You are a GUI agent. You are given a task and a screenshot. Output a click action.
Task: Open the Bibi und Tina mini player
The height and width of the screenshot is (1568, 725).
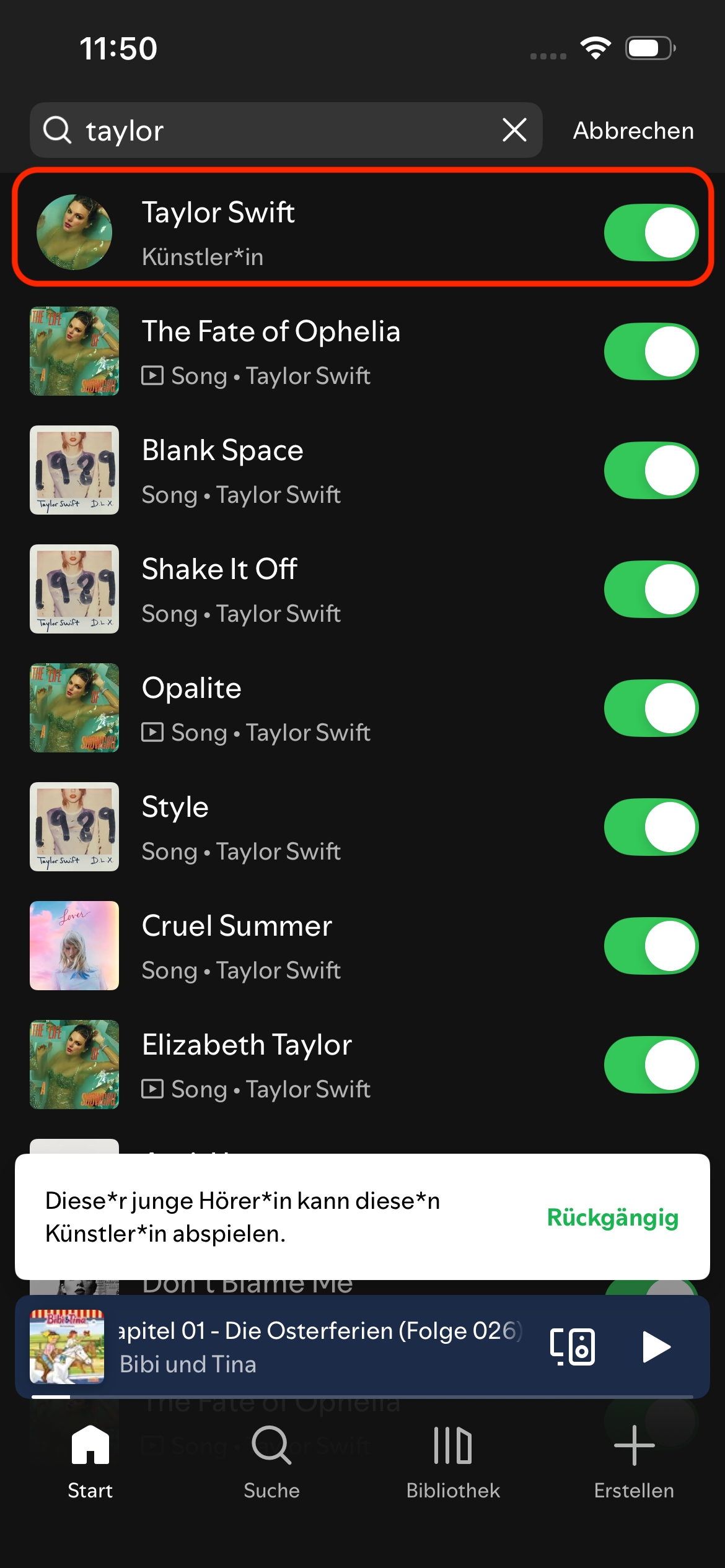tap(310, 1346)
